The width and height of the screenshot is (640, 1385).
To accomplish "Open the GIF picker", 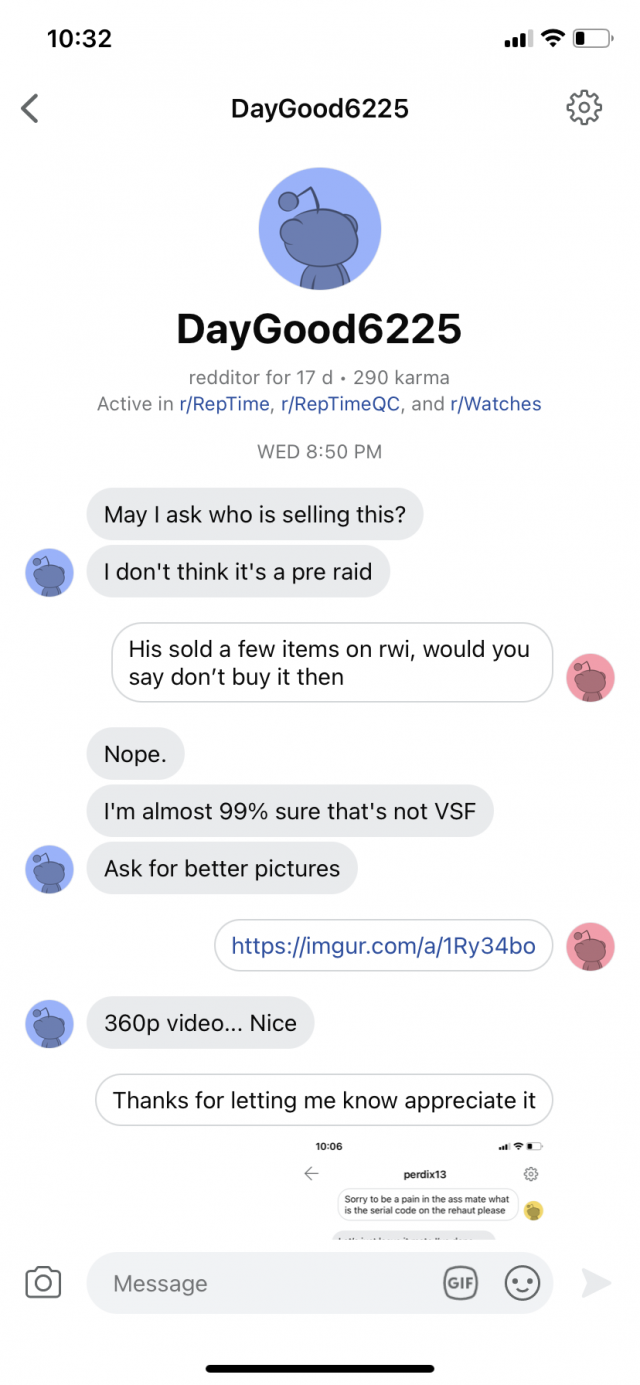I will click(460, 1283).
